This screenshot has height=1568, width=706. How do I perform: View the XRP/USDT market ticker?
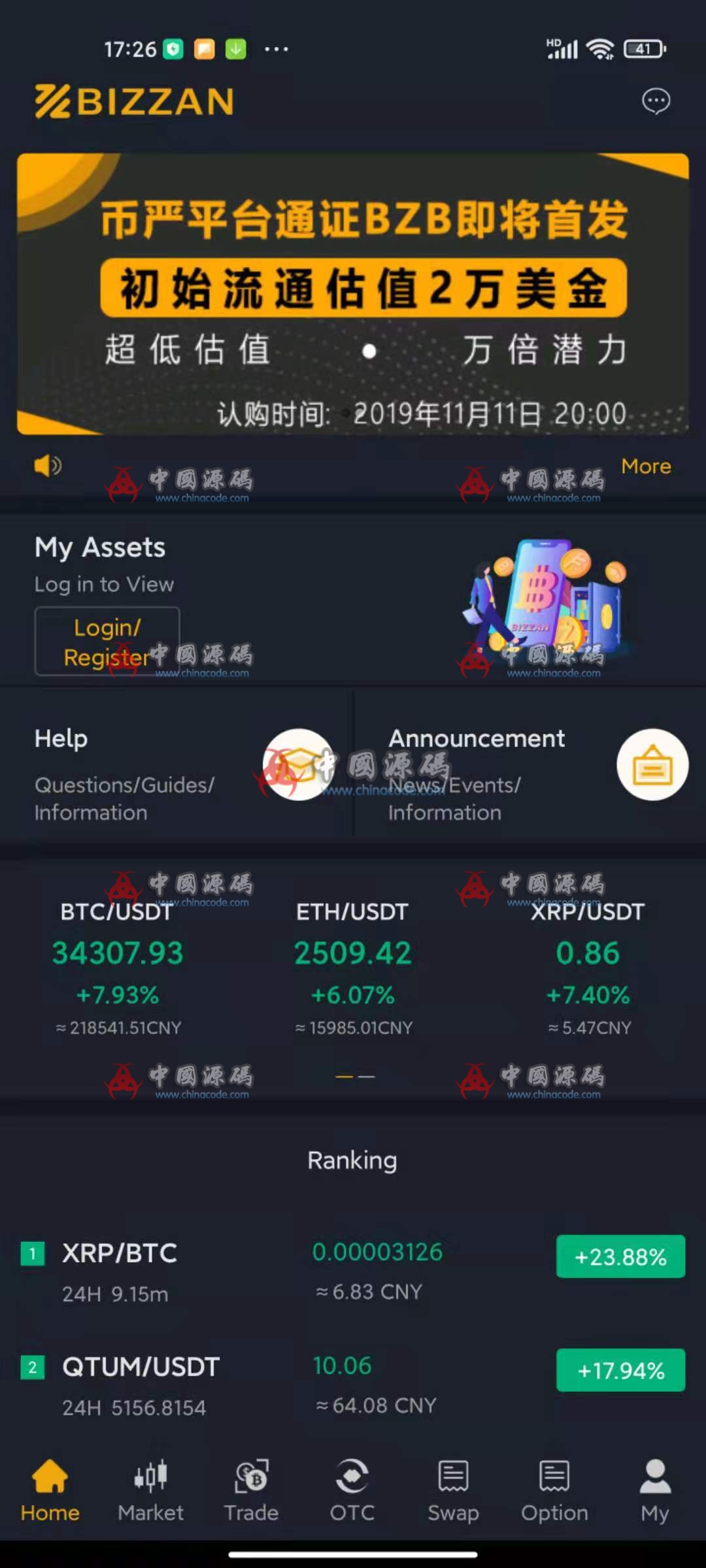coord(588,967)
